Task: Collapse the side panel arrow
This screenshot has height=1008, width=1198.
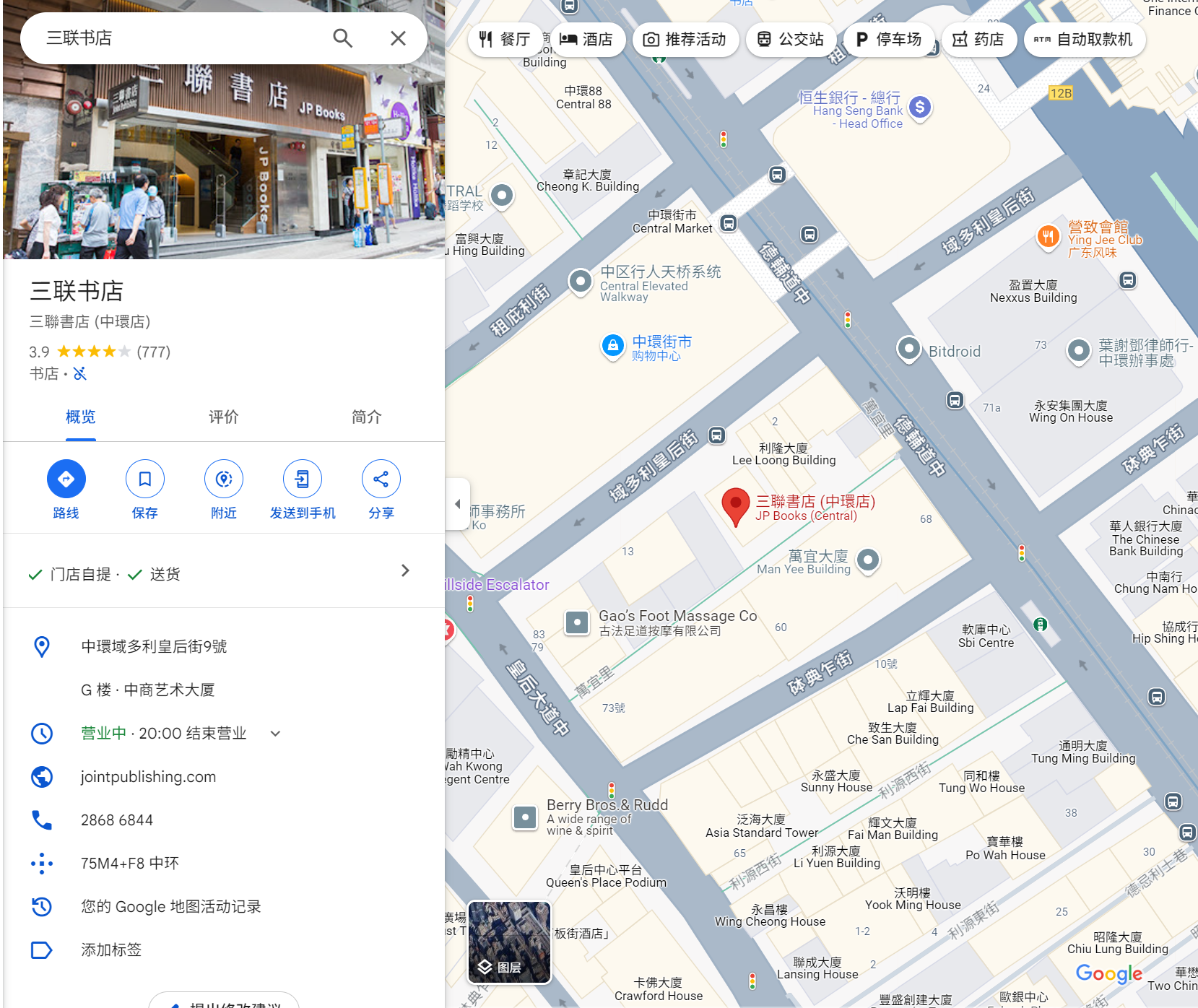Action: 457,504
